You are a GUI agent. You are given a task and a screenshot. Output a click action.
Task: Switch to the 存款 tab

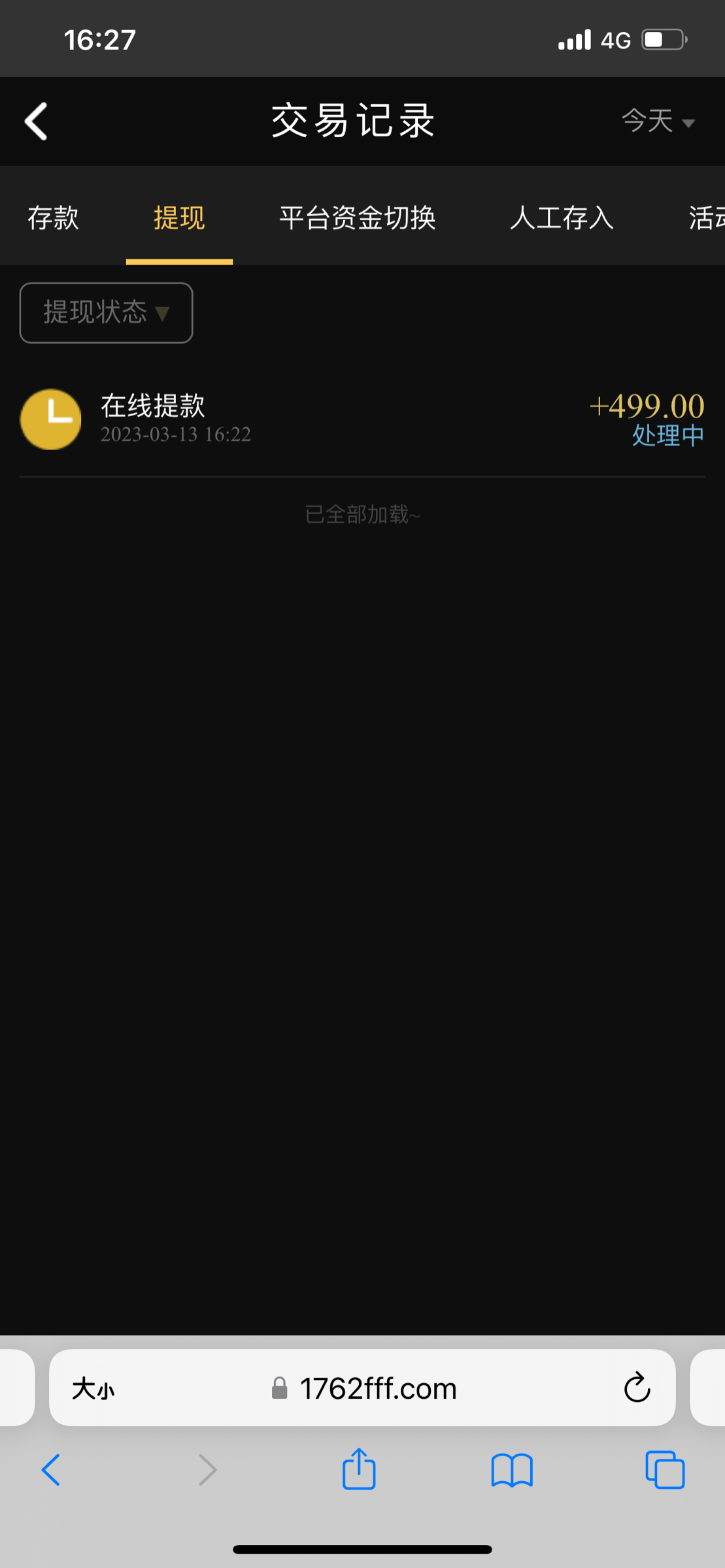click(53, 218)
